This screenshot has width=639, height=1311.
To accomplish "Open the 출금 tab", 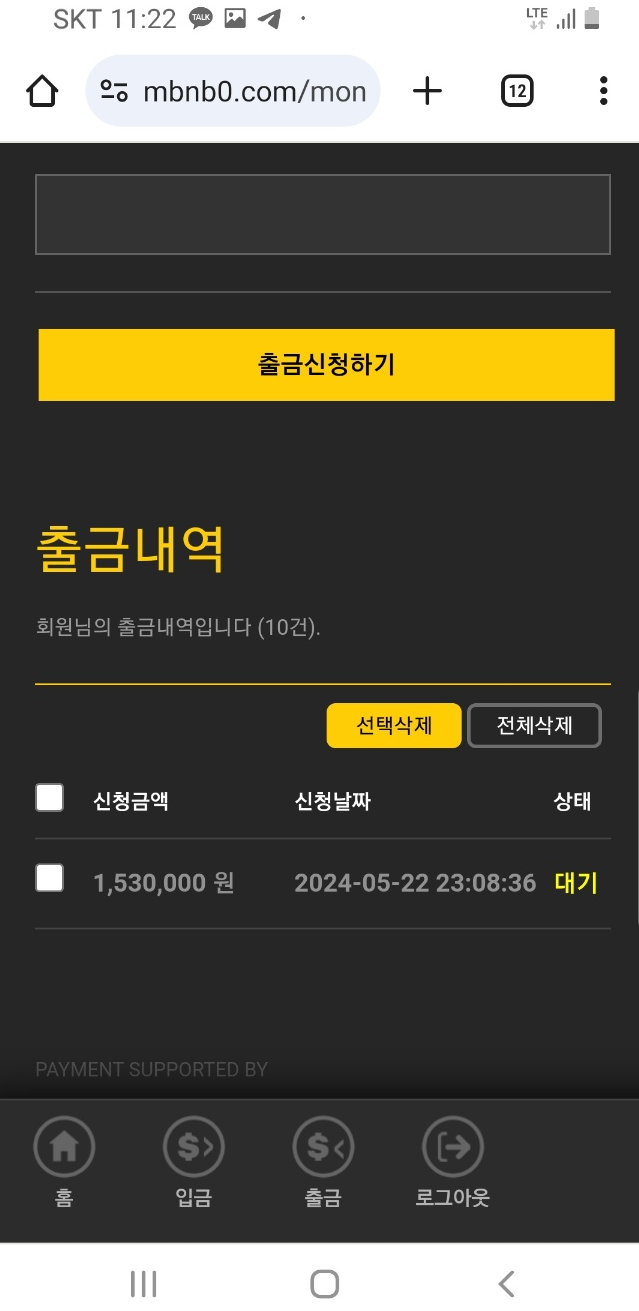I will click(x=323, y=1162).
